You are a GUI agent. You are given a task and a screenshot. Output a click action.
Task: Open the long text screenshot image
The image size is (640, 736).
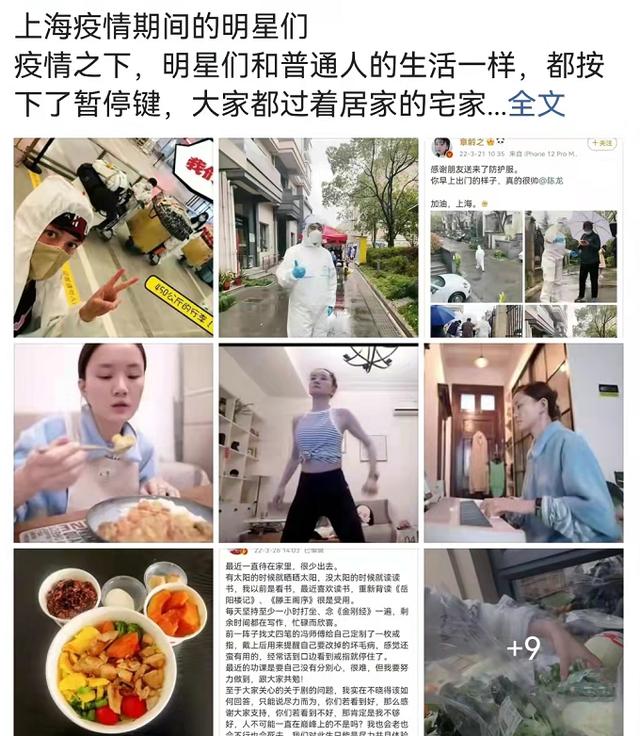318,641
